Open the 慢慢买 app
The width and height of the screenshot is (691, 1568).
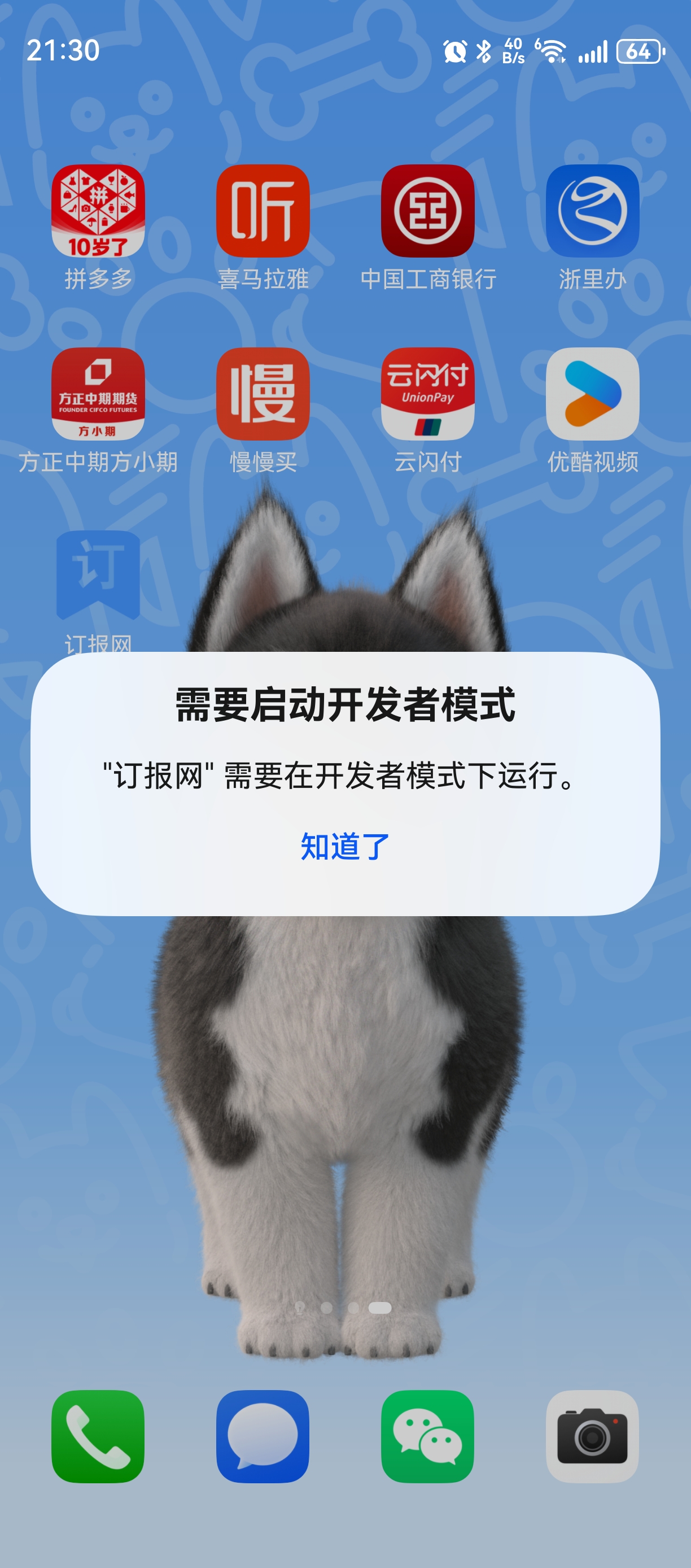click(263, 394)
